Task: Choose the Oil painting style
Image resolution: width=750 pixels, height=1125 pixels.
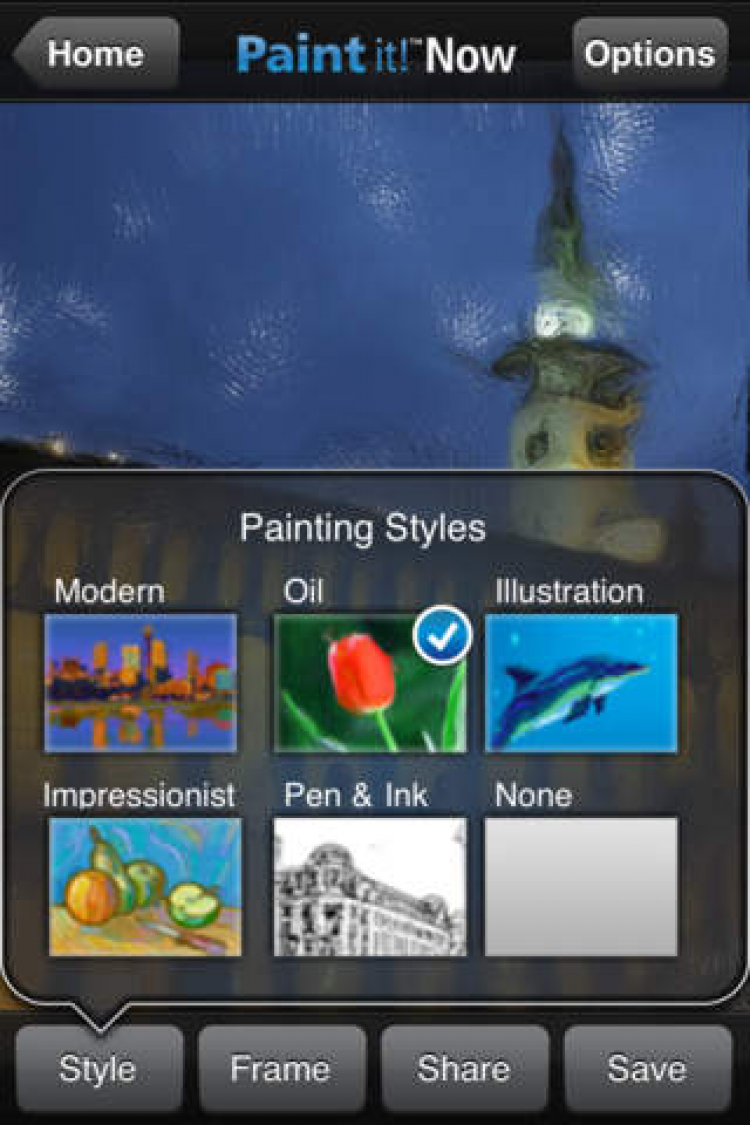Action: point(370,682)
